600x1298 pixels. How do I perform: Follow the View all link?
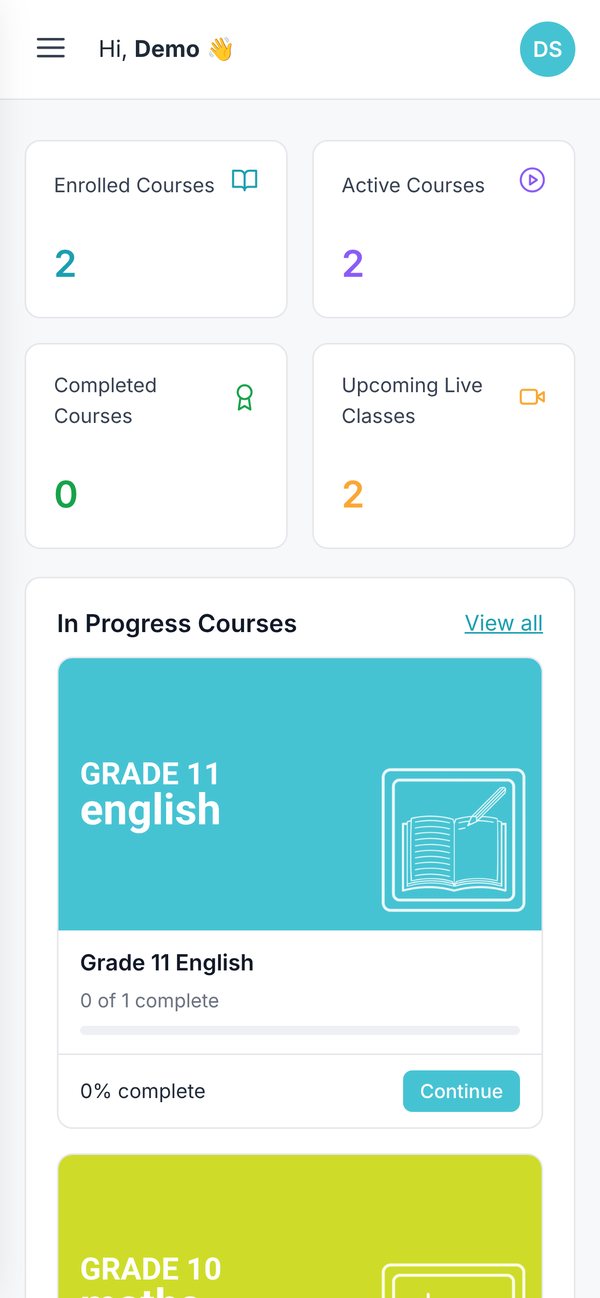click(504, 623)
